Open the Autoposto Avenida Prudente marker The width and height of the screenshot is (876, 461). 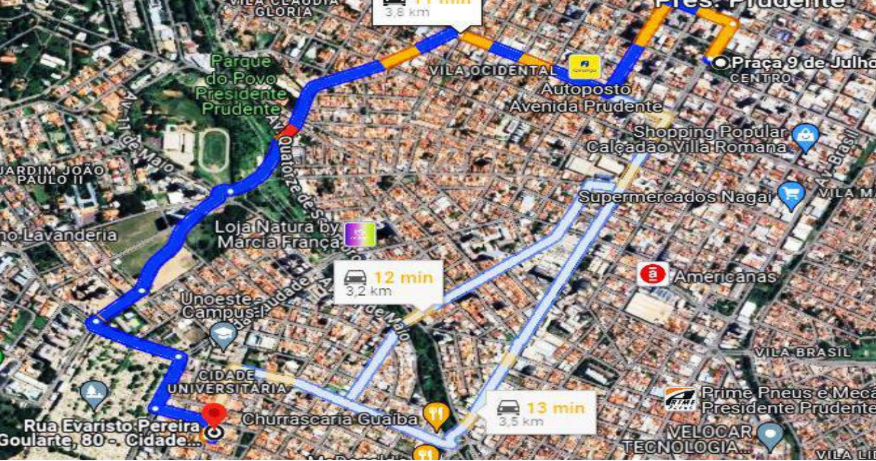coord(584,67)
